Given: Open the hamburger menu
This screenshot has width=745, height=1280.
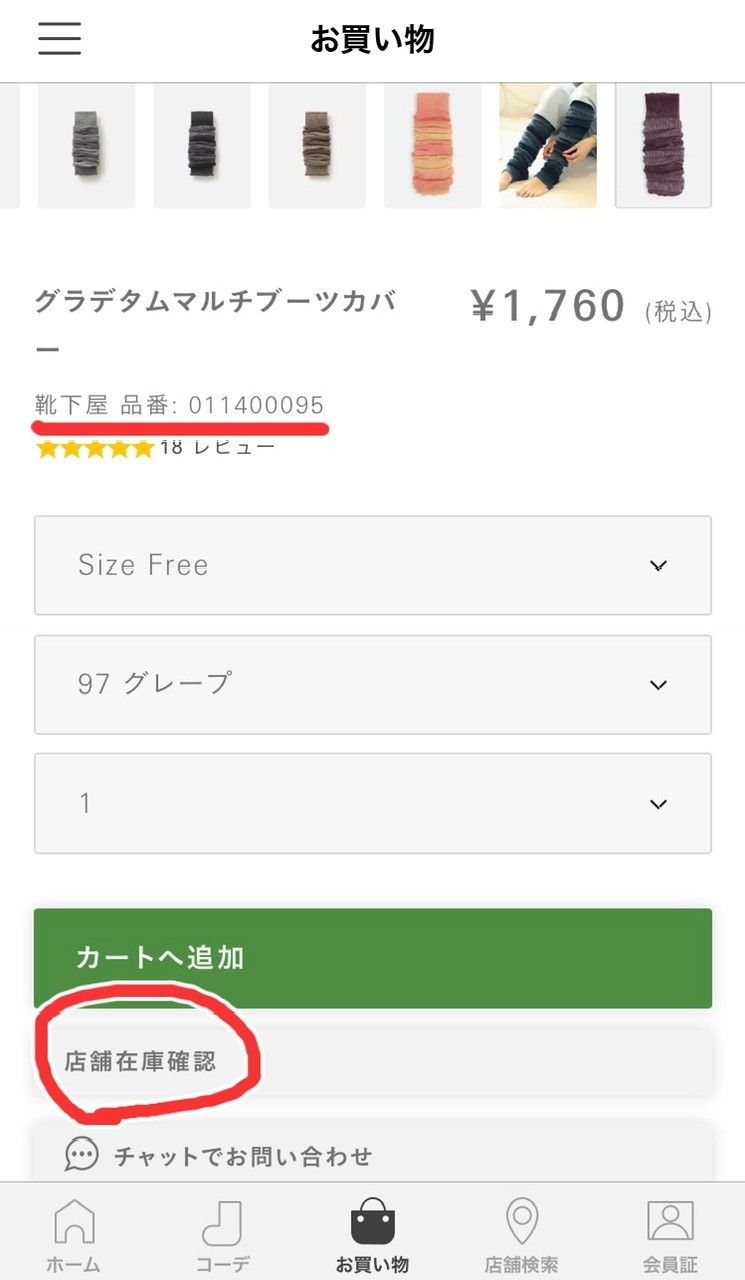Looking at the screenshot, I should click(60, 38).
